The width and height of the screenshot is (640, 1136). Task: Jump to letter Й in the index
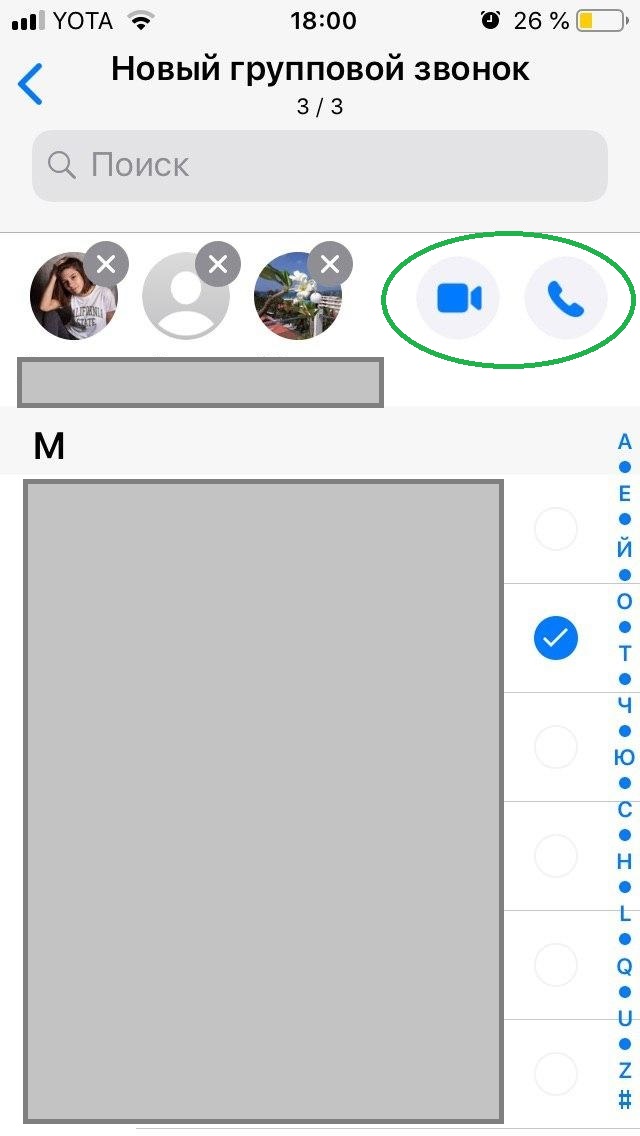pyautogui.click(x=625, y=548)
